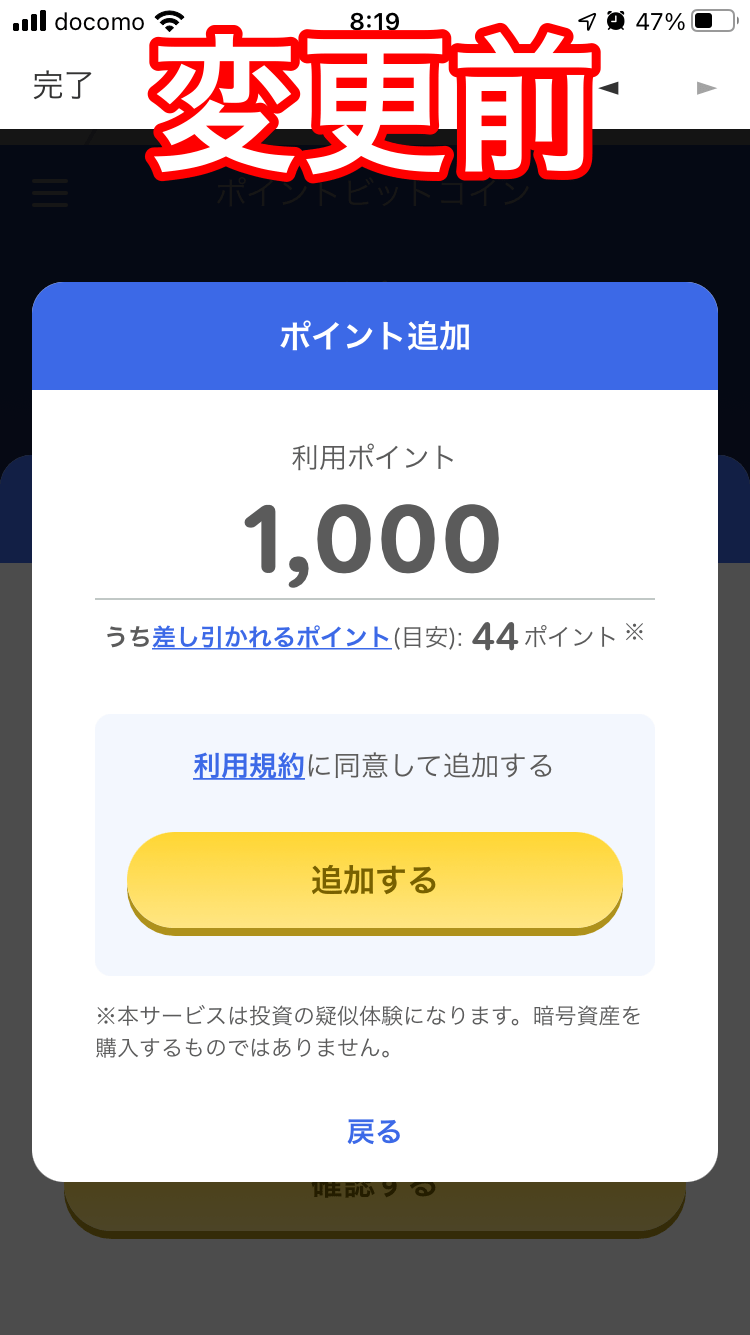Image resolution: width=750 pixels, height=1335 pixels.
Task: Open the 利用規約 terms link
Action: [x=247, y=765]
